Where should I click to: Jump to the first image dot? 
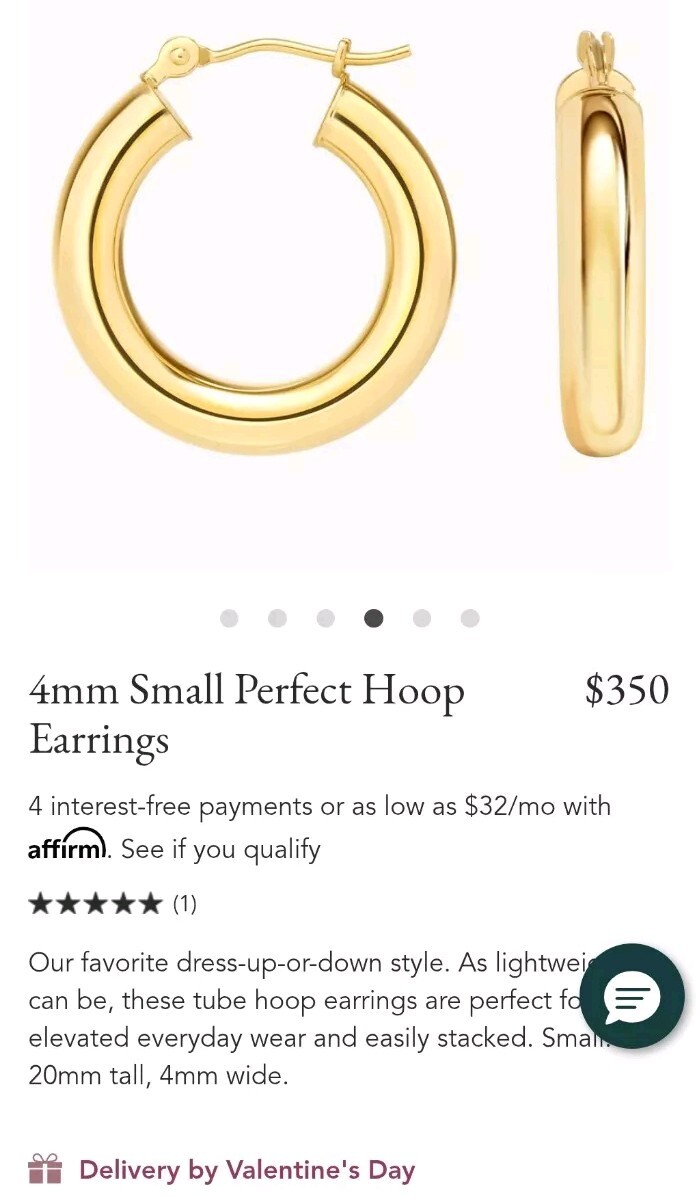point(229,618)
